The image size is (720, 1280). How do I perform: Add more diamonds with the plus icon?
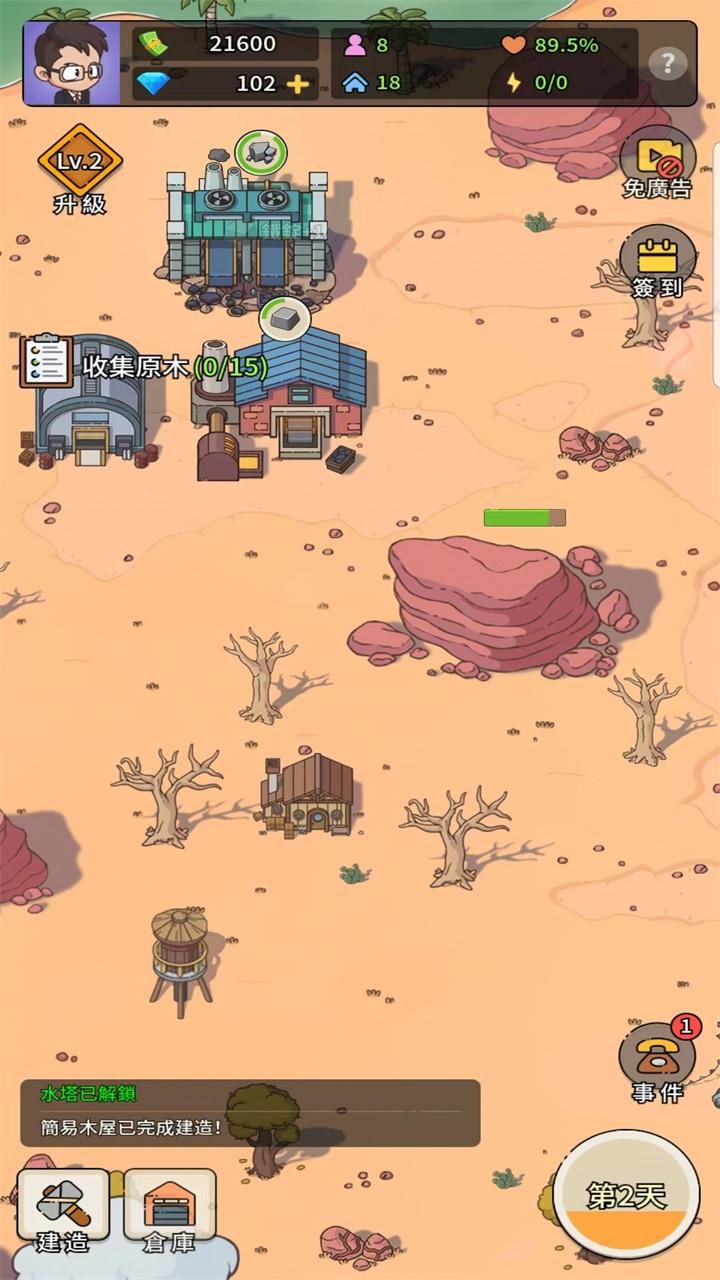297,84
